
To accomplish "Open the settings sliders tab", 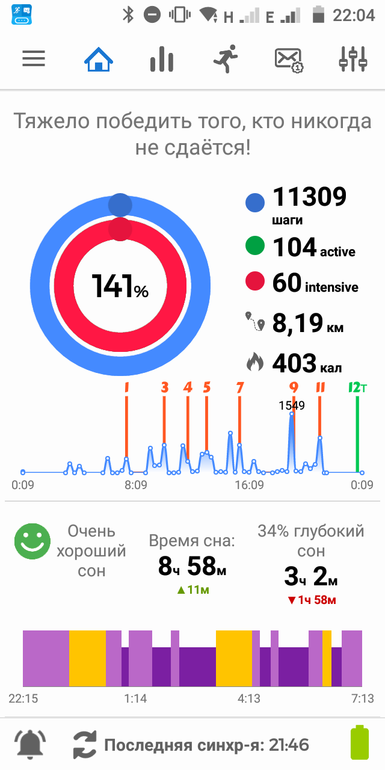I will coord(353,59).
